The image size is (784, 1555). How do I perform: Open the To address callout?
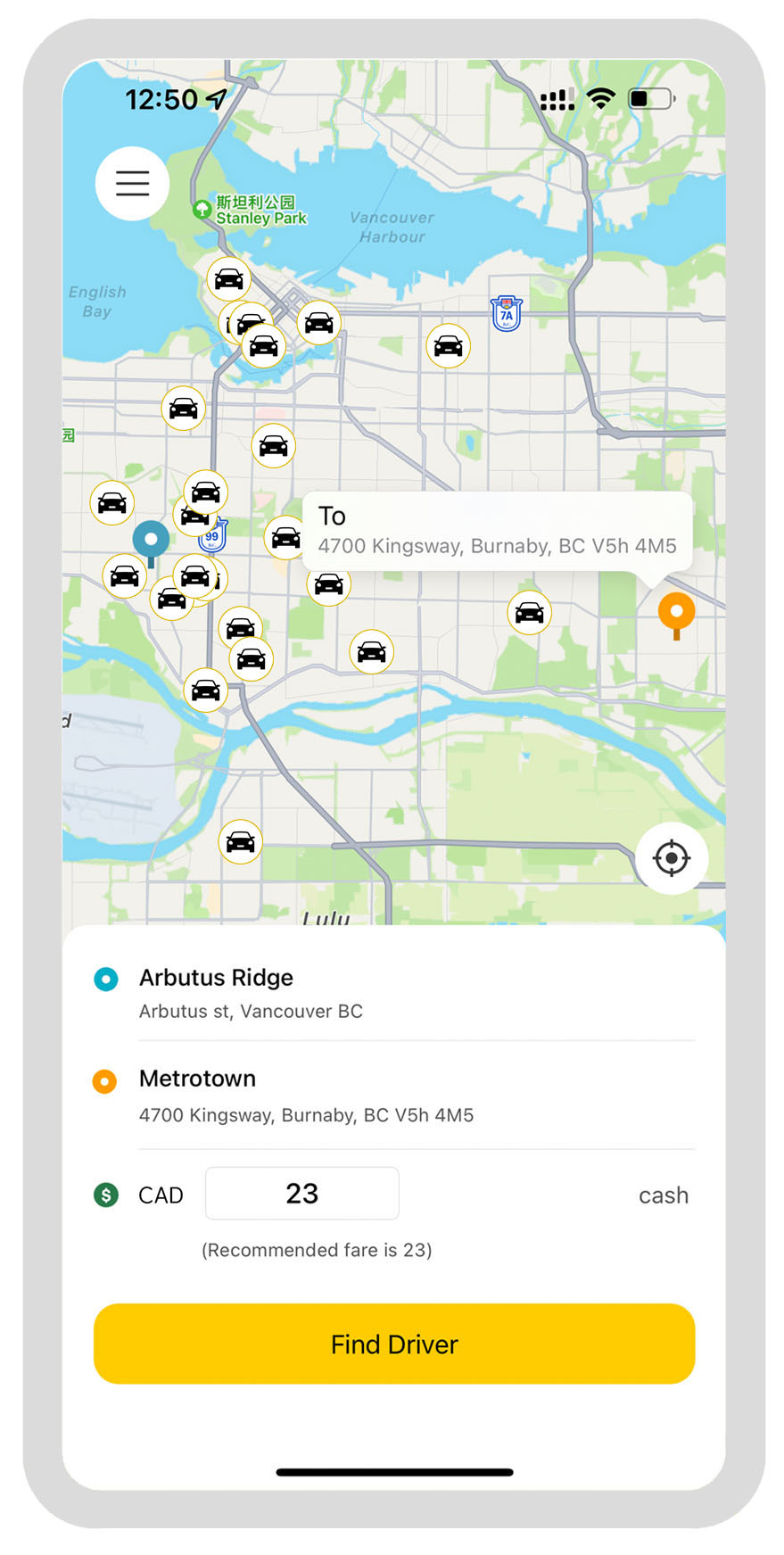(x=497, y=531)
